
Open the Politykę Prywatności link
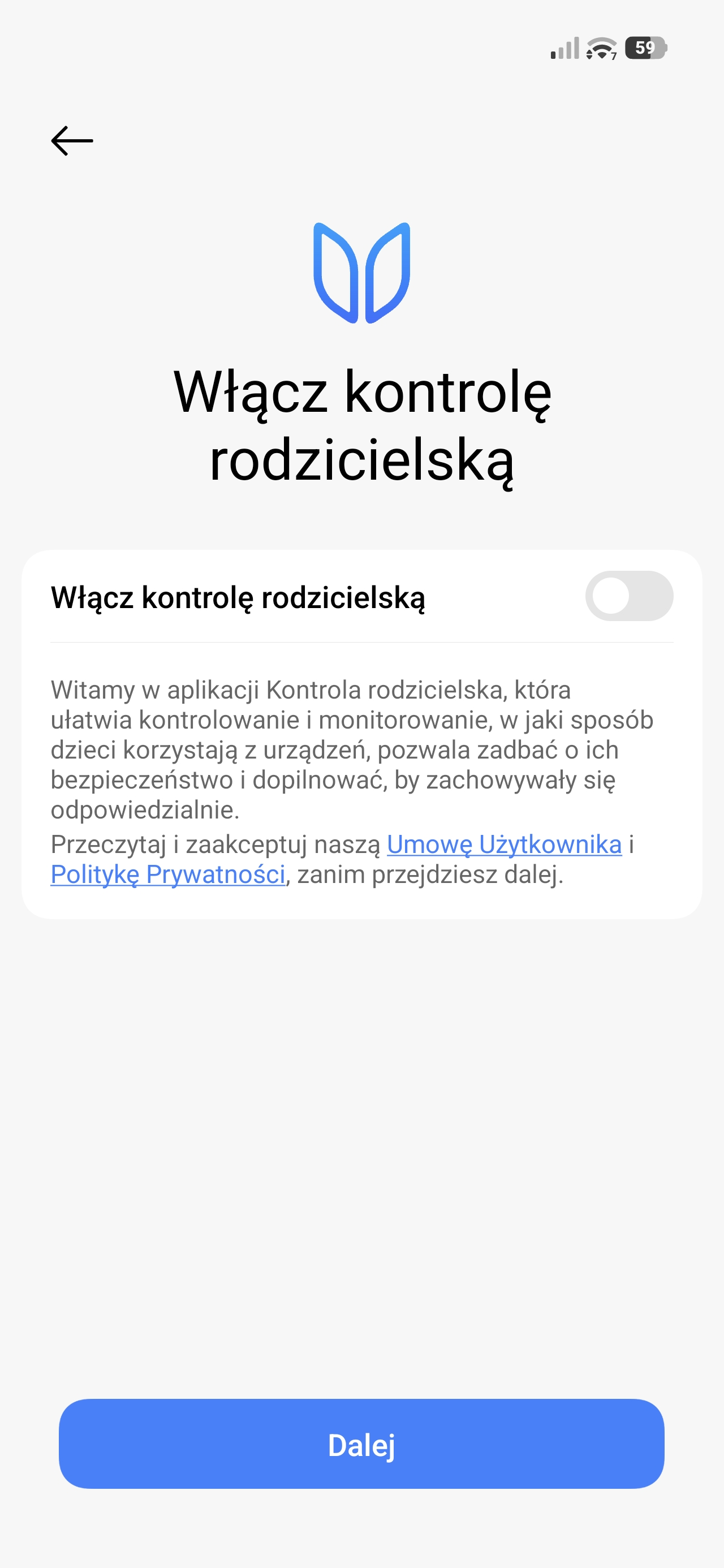tap(168, 875)
